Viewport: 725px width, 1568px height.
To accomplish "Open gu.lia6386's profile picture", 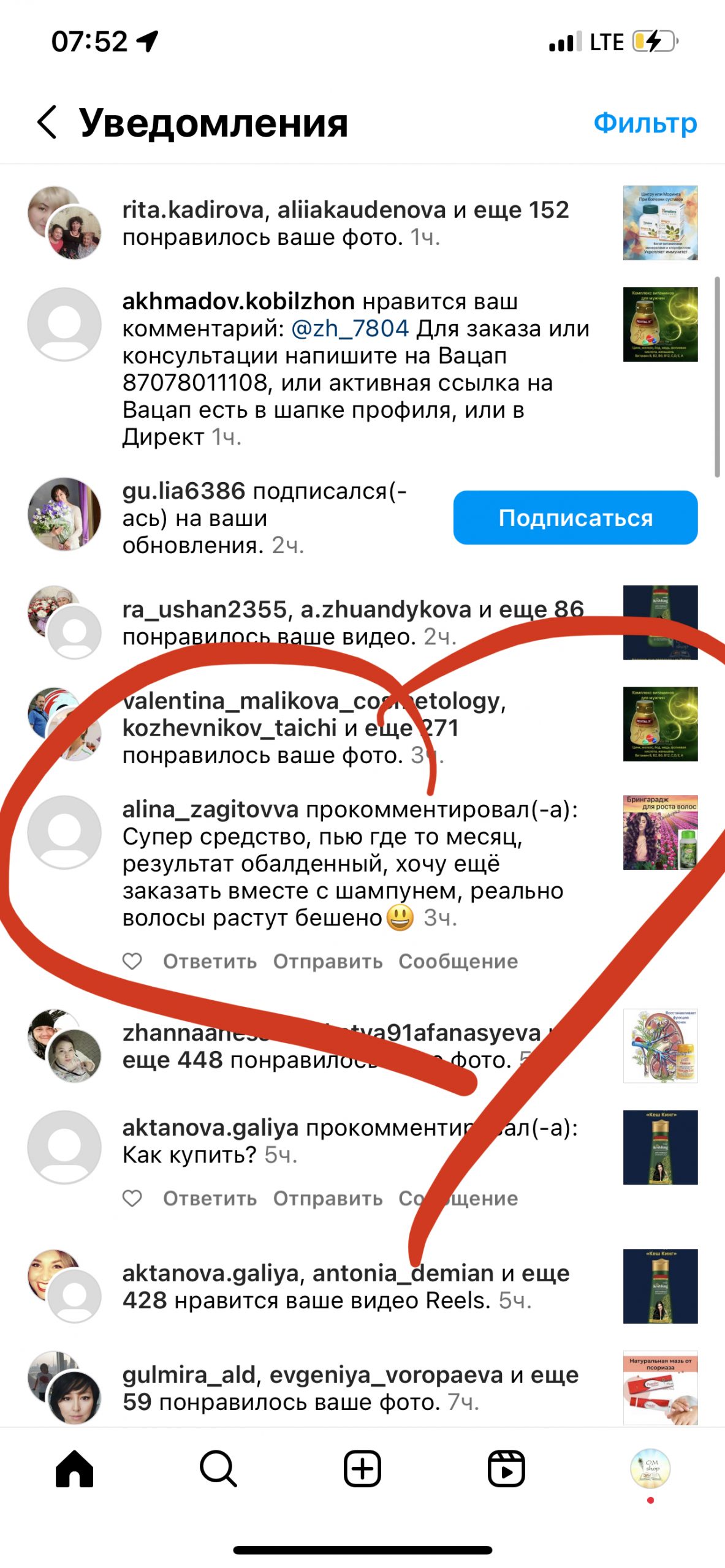I will click(x=64, y=514).
